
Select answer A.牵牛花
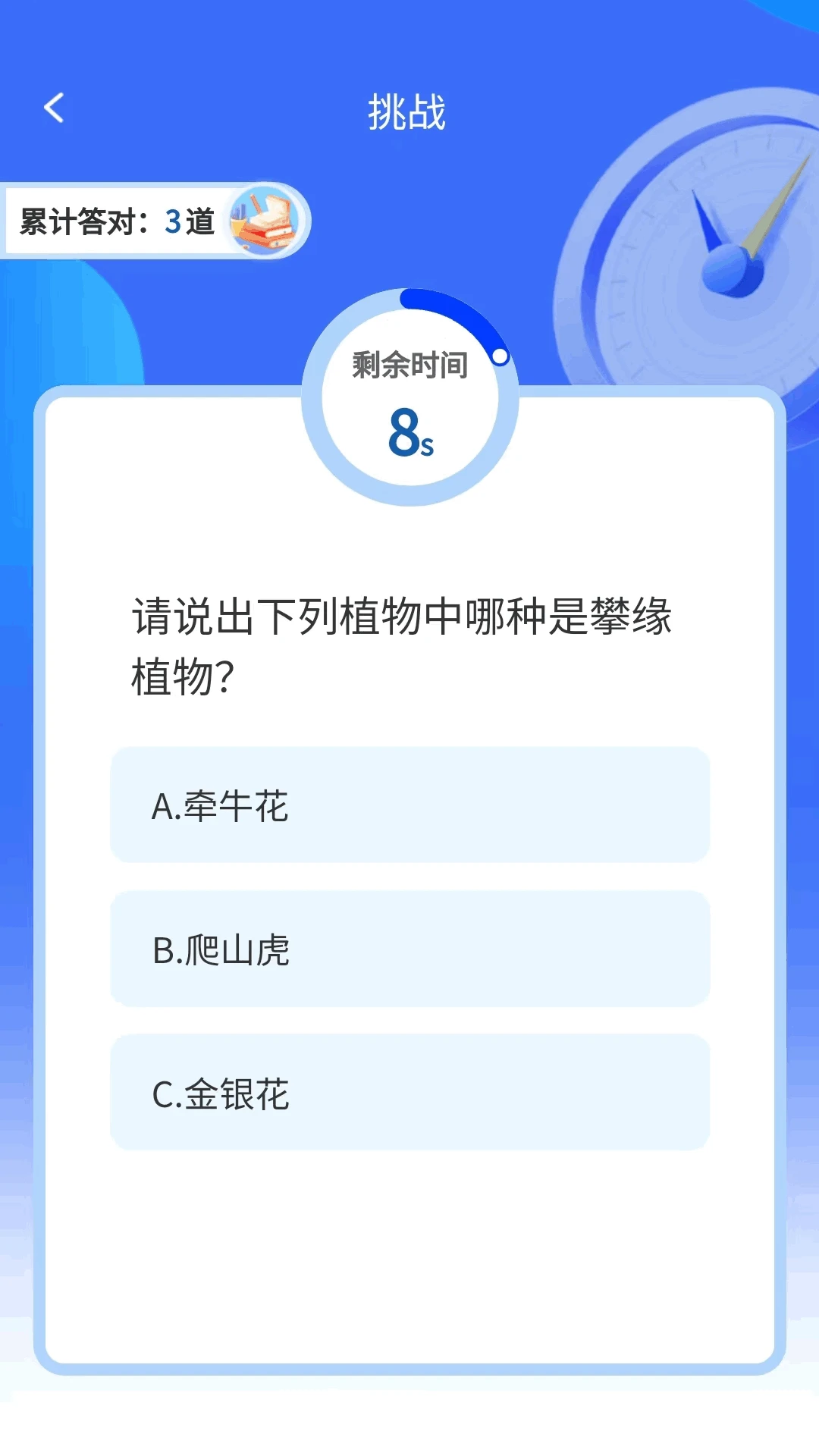point(409,805)
